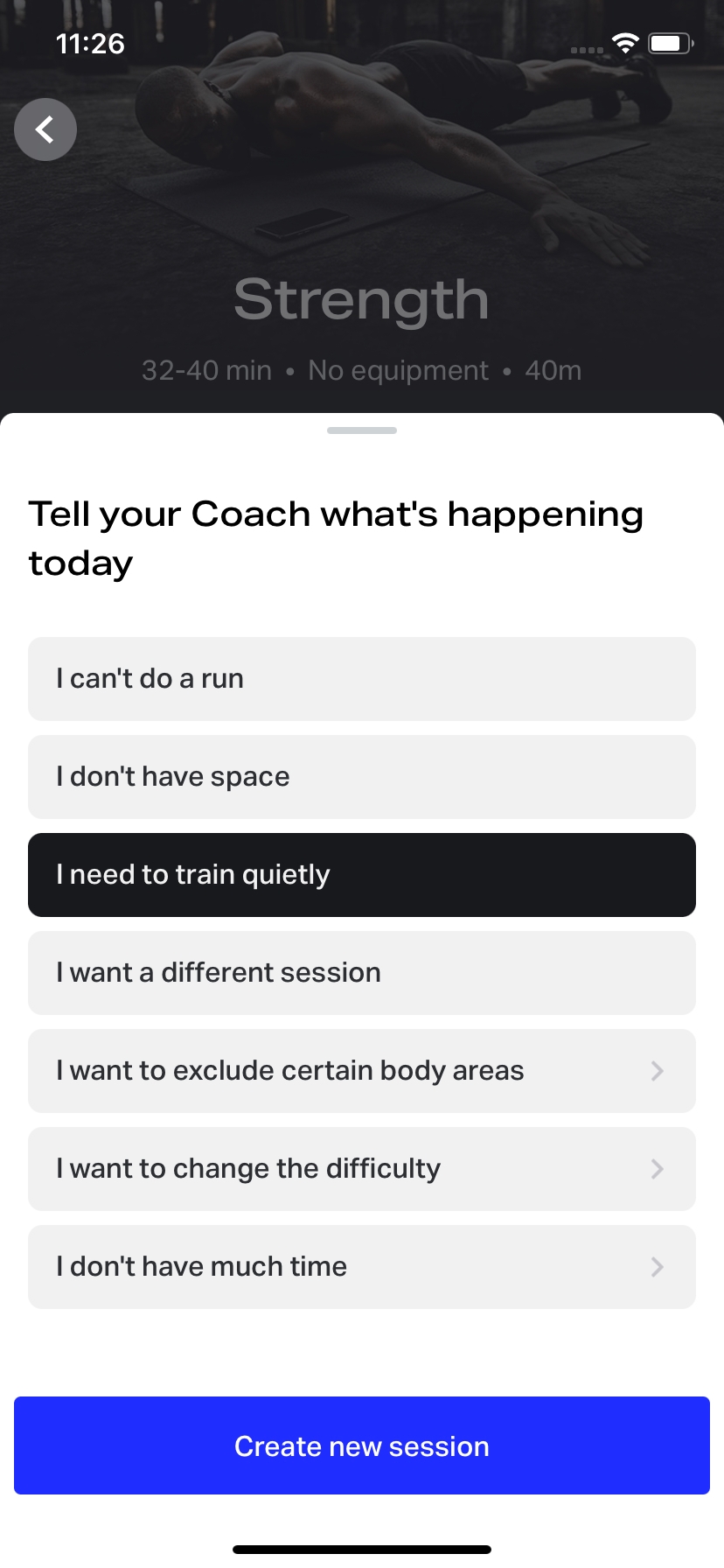The width and height of the screenshot is (724, 1568).
Task: Open 'I don't have much time' options
Action: tap(361, 1267)
